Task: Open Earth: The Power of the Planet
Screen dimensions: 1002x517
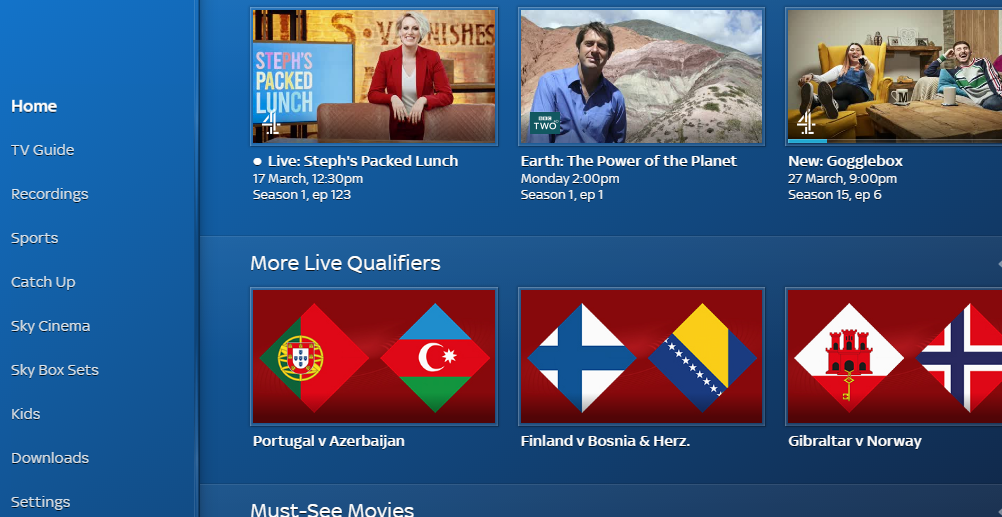Action: 641,77
